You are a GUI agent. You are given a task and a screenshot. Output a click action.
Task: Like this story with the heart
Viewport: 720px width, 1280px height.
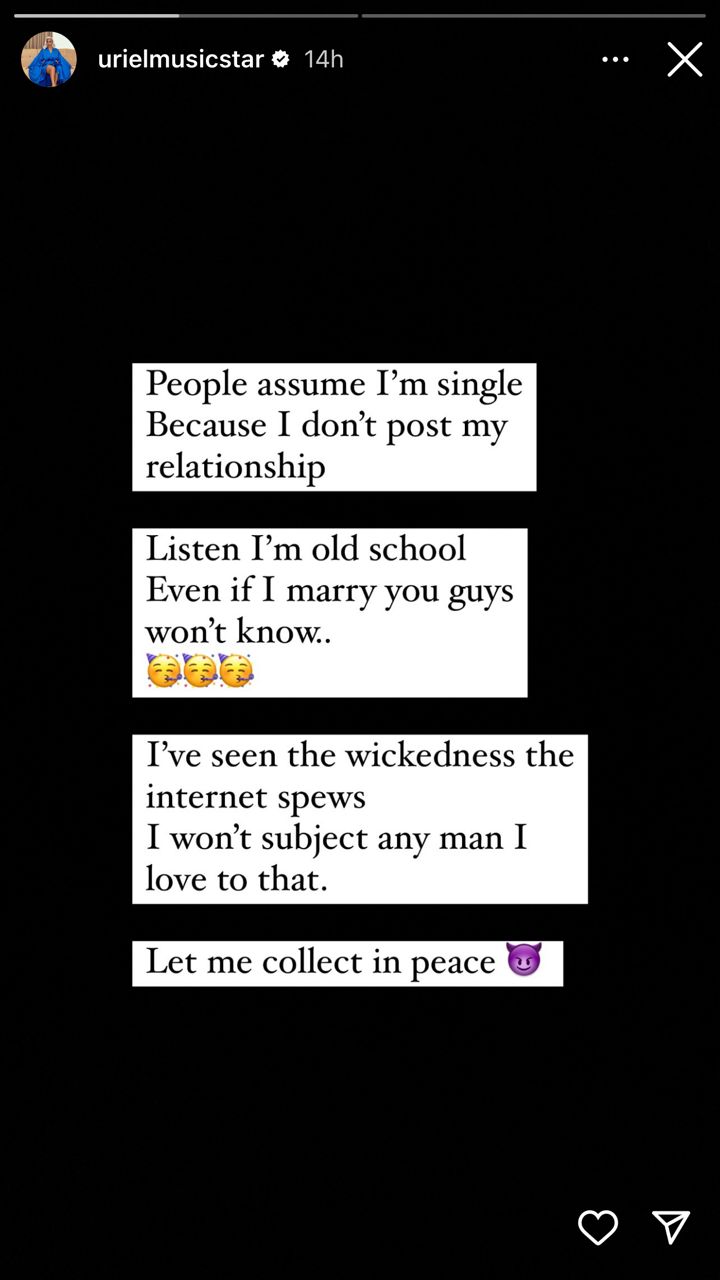pyautogui.click(x=598, y=1227)
